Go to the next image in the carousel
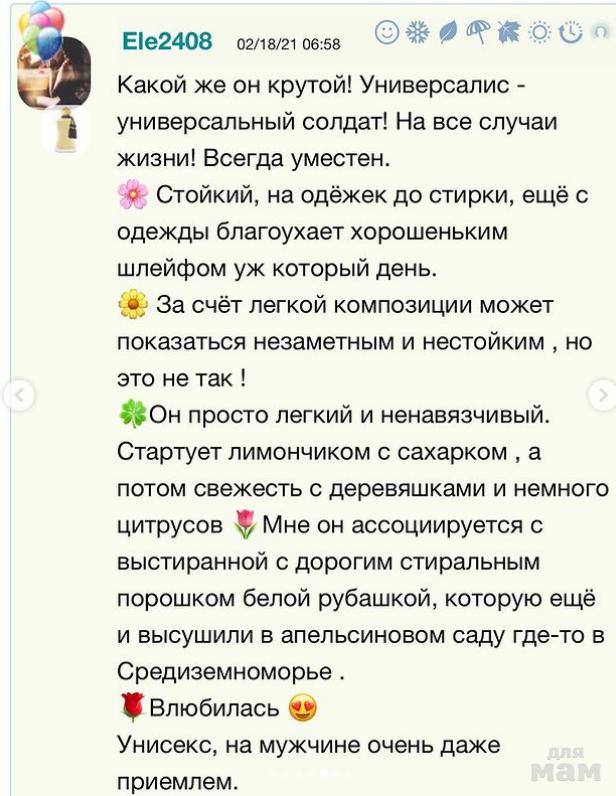The height and width of the screenshot is (796, 616). coord(603,396)
